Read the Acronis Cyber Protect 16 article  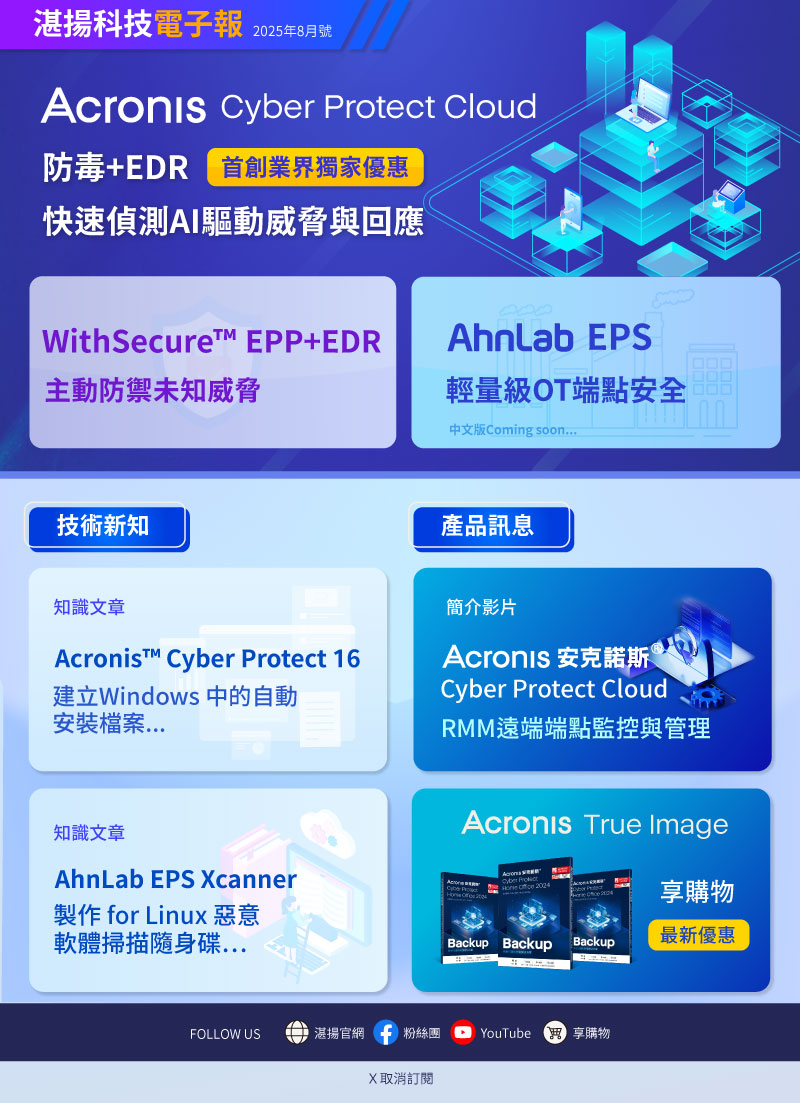[207, 669]
